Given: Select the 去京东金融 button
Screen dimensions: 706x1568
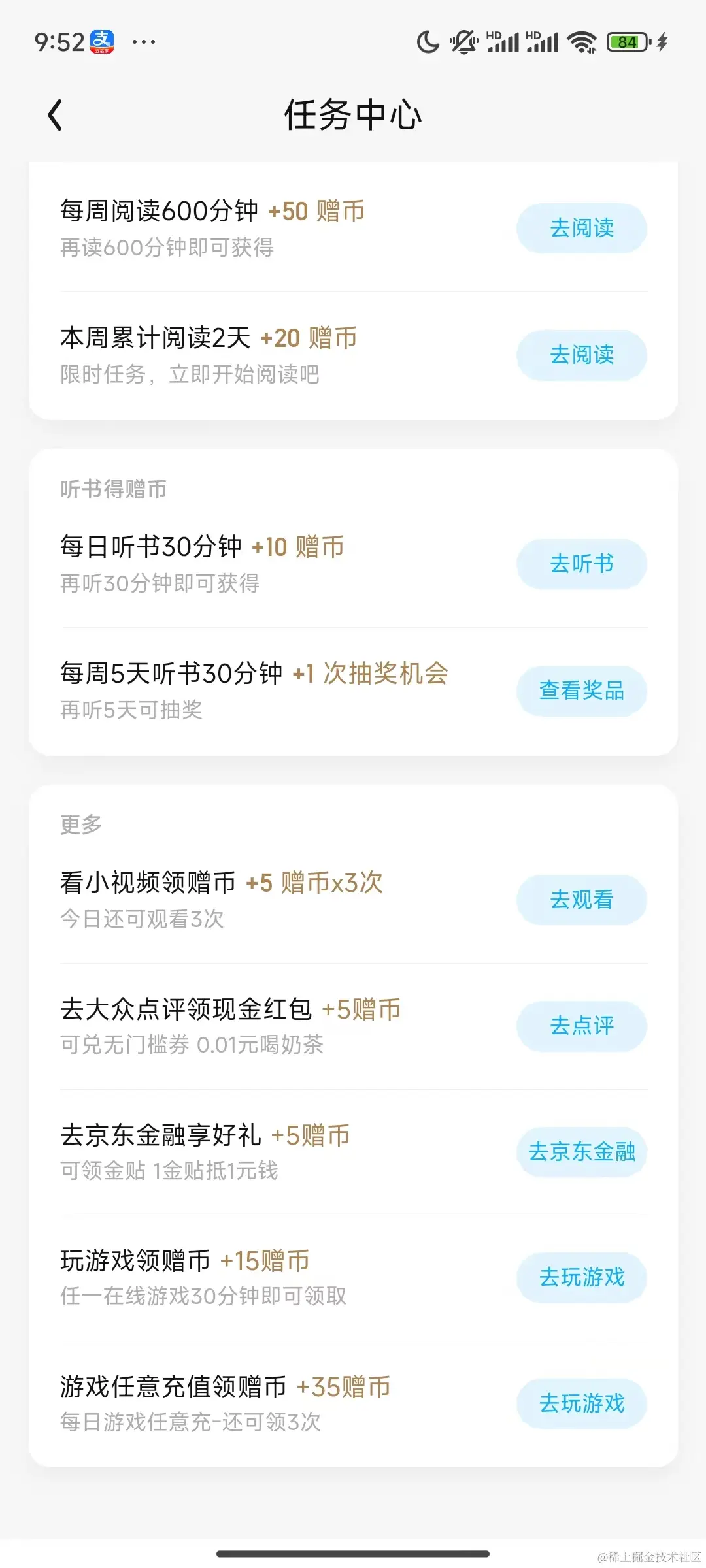Looking at the screenshot, I should [581, 1152].
